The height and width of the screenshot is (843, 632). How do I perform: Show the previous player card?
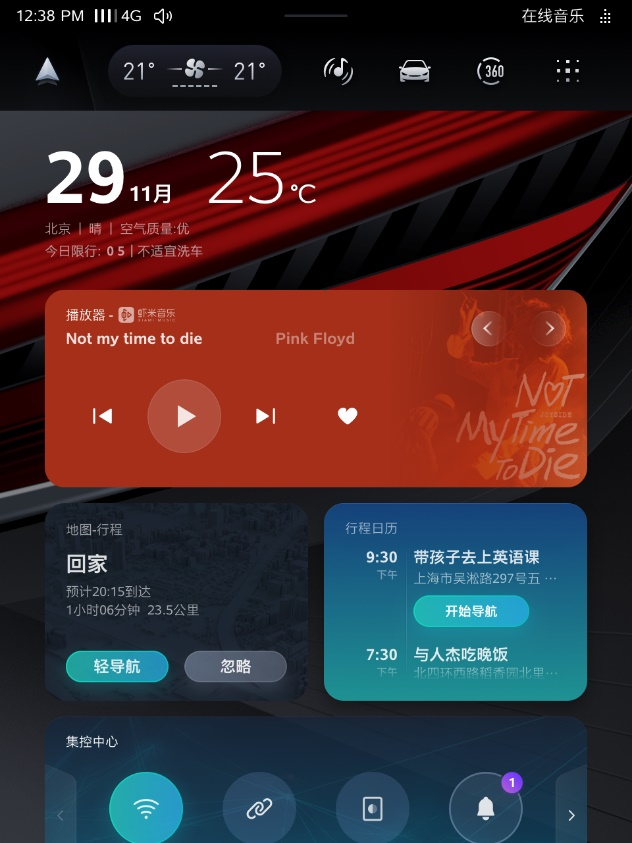pyautogui.click(x=488, y=328)
